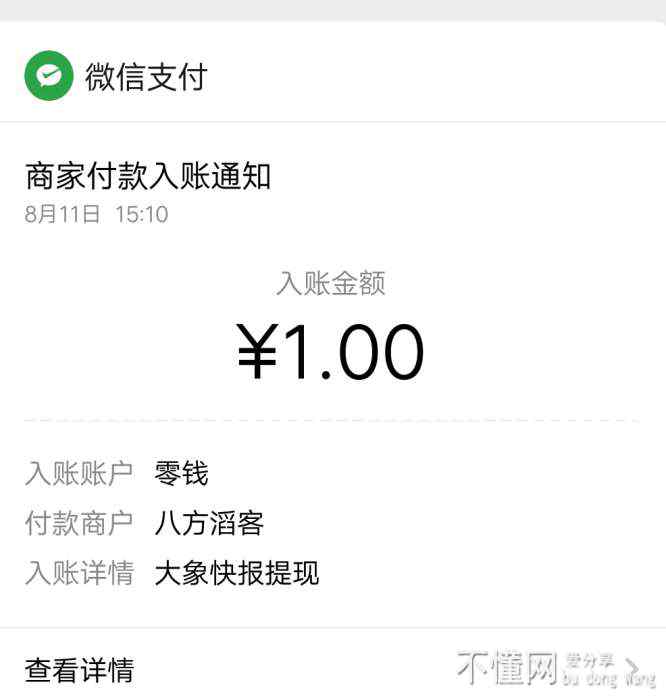Open 查看详情 to view payment details
Screen dimensions: 666x700
[80, 668]
